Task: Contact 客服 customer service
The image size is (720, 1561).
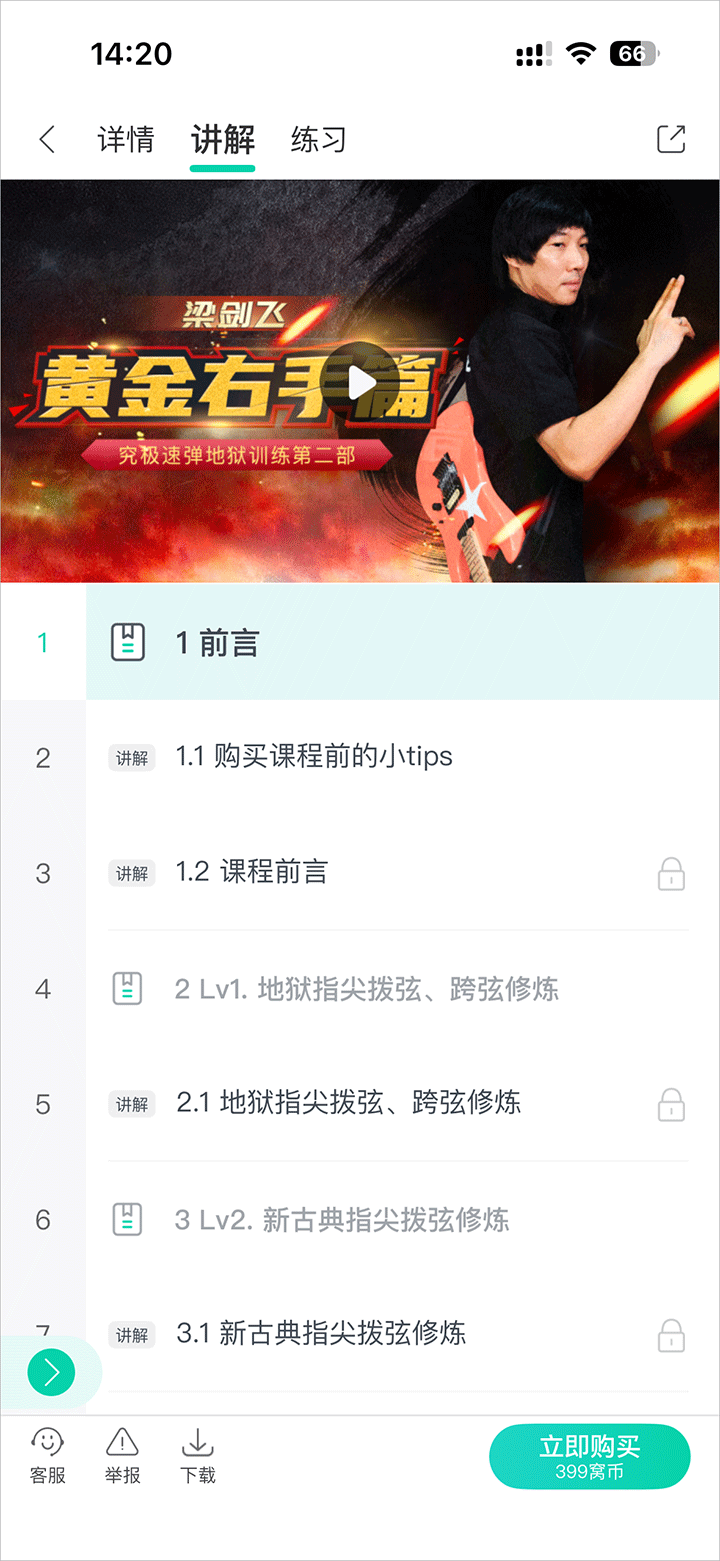Action: click(x=47, y=1455)
